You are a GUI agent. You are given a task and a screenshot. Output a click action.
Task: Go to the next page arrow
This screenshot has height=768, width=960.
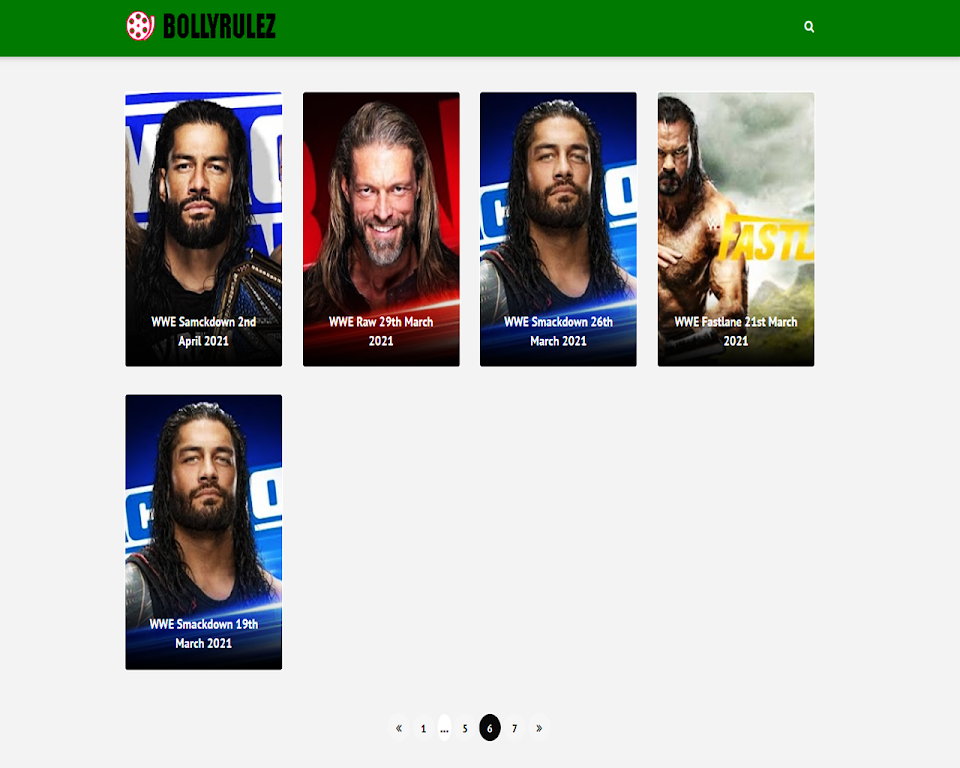pos(539,728)
